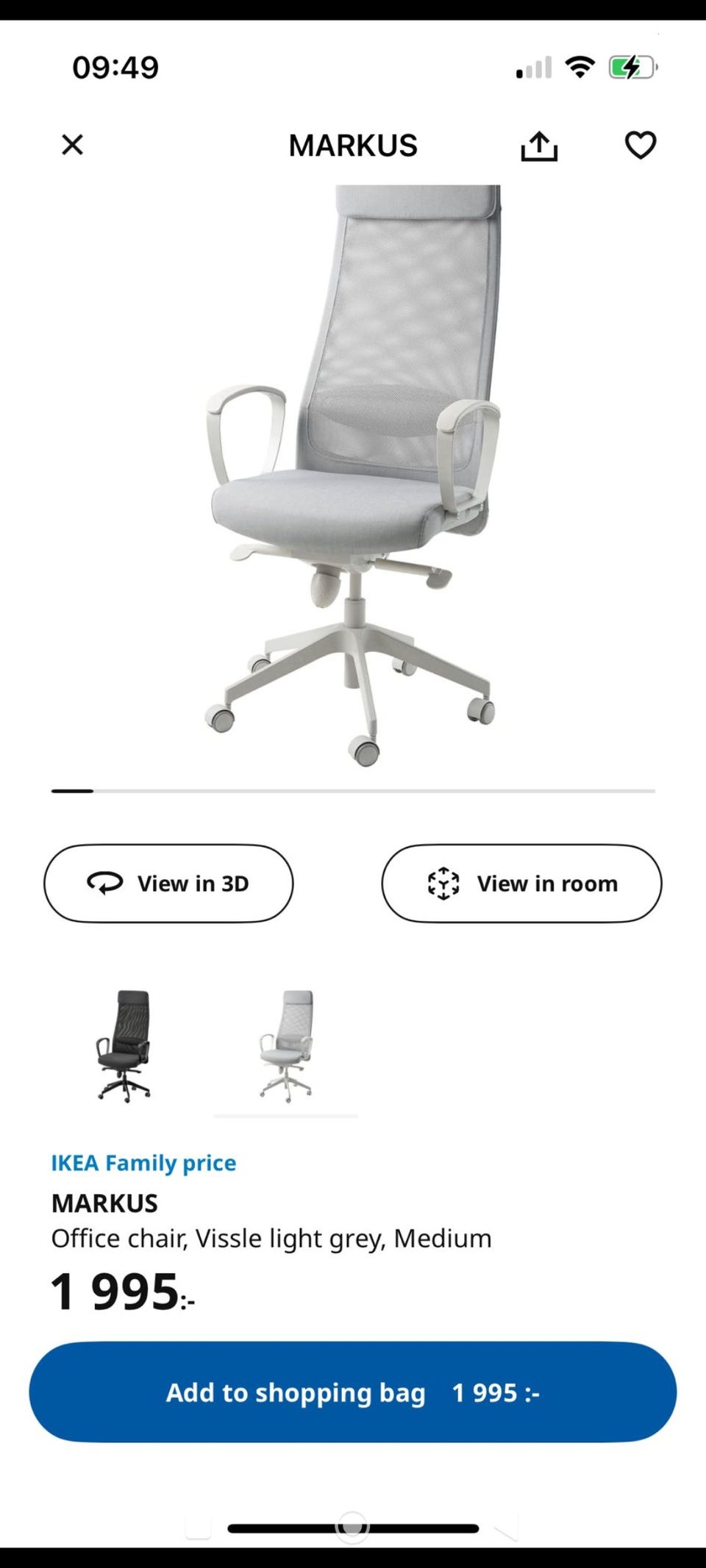Close the MARKUS product page

point(72,145)
